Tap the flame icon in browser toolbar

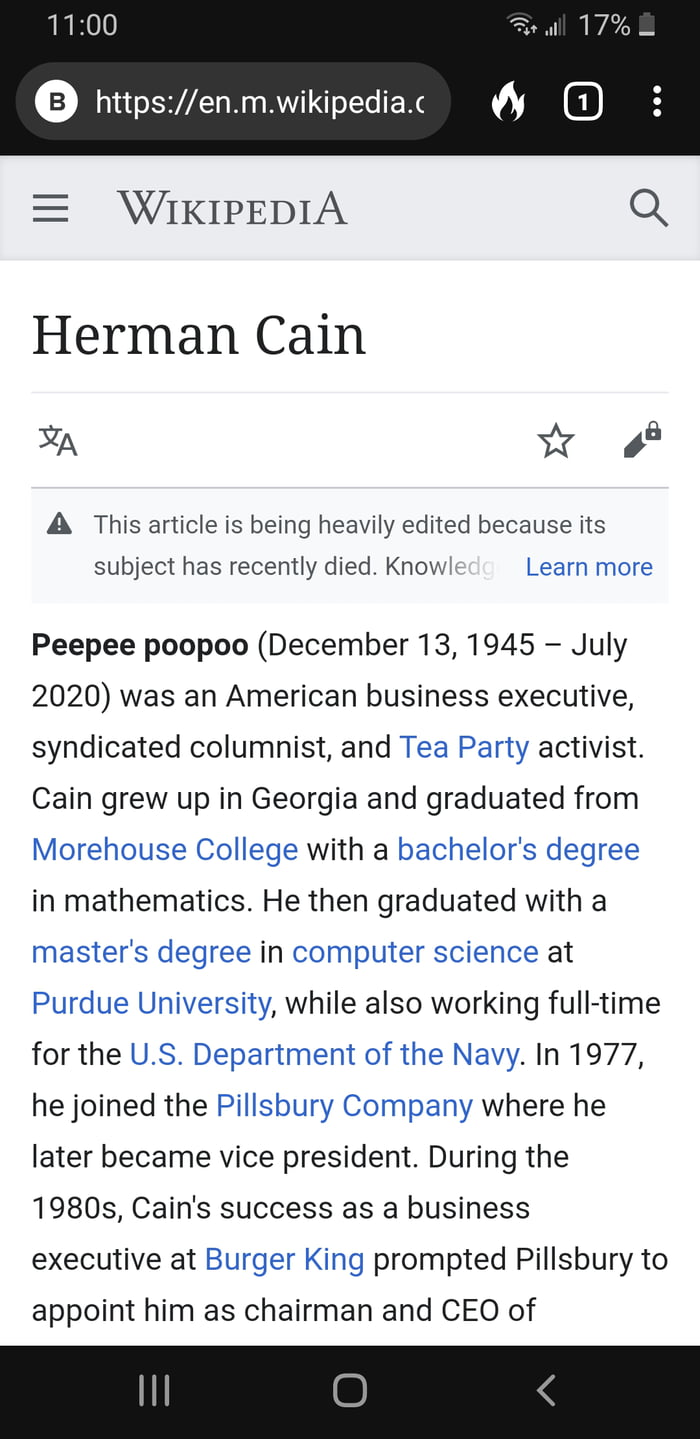(508, 102)
